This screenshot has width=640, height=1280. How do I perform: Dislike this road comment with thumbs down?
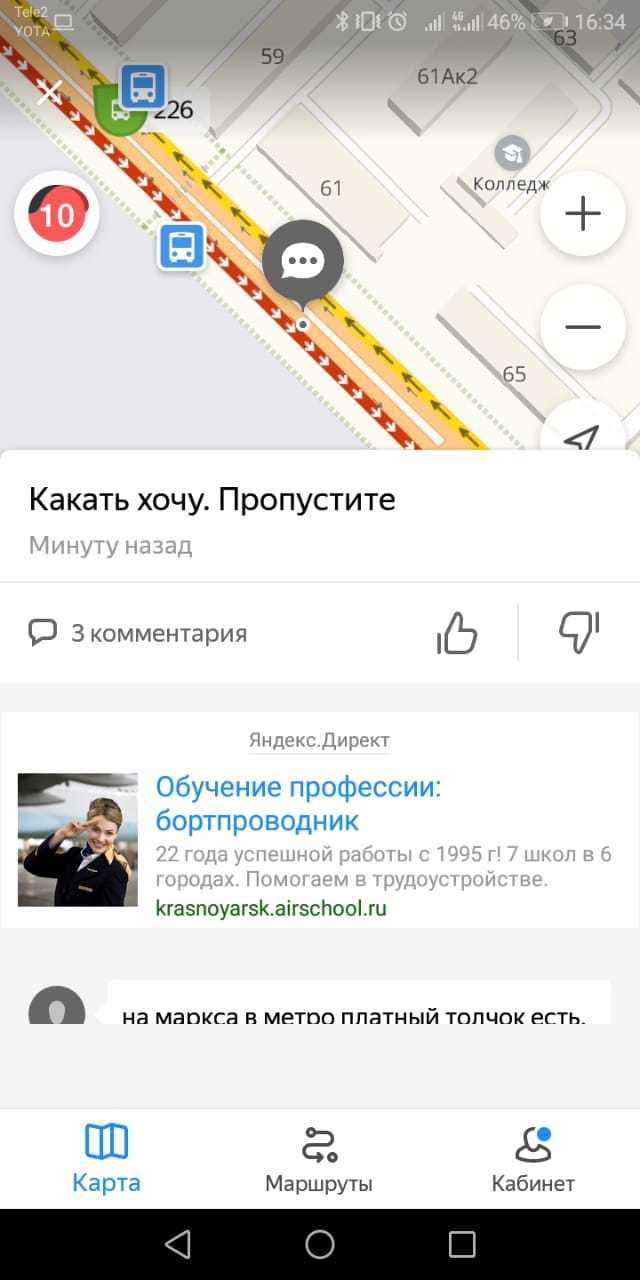[579, 633]
